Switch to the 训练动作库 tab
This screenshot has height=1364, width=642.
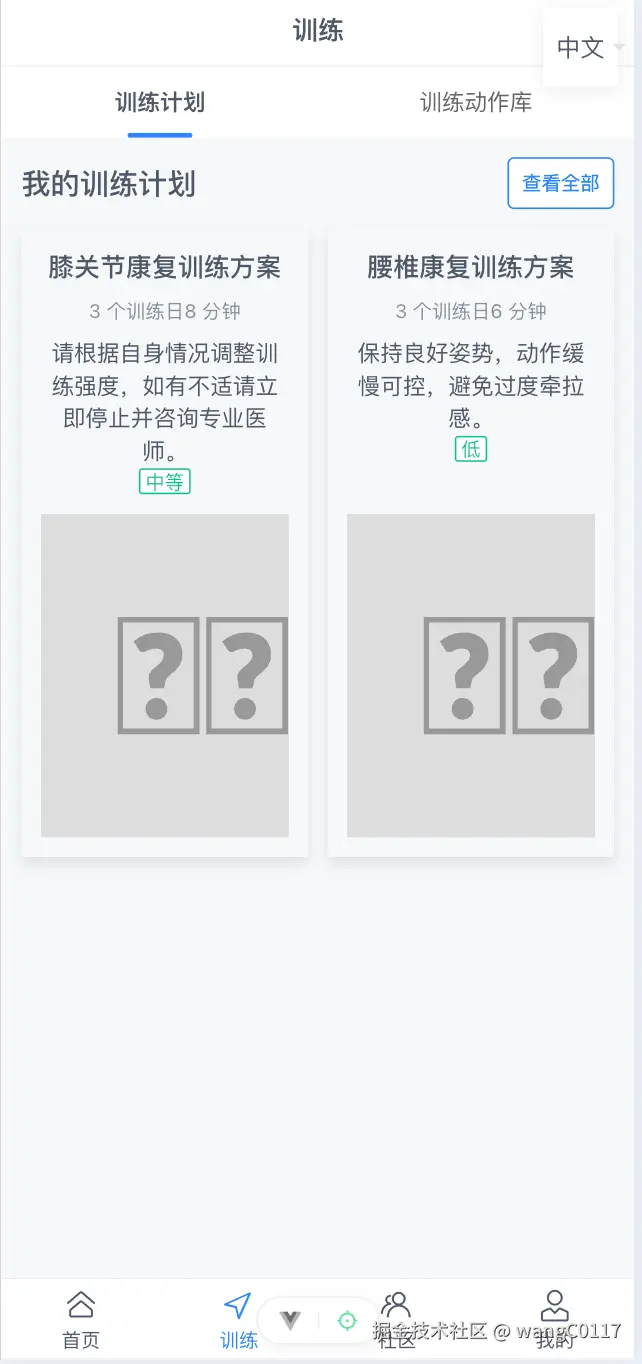475,102
